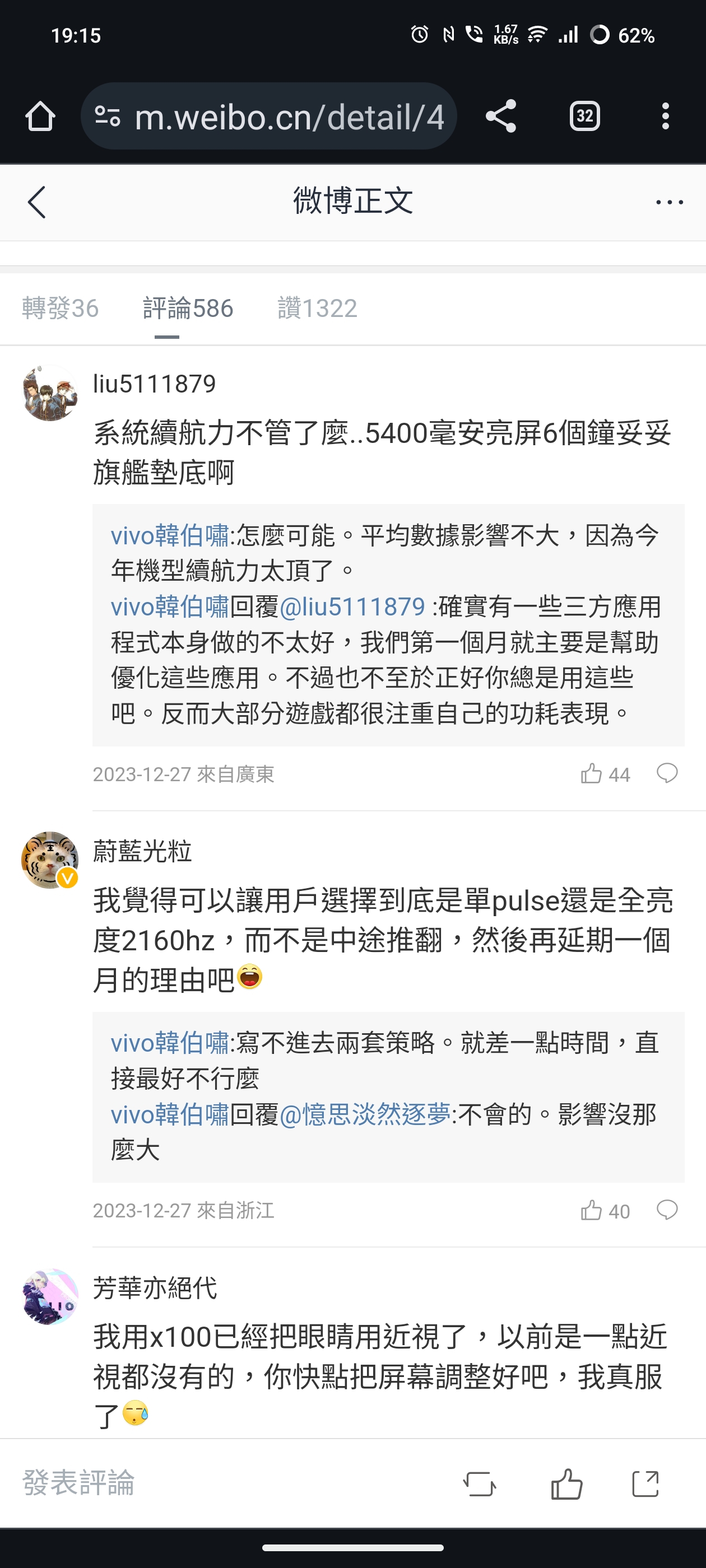This screenshot has height=1568, width=706.
Task: Open the browser tab switcher showing 32
Action: pyautogui.click(x=584, y=116)
